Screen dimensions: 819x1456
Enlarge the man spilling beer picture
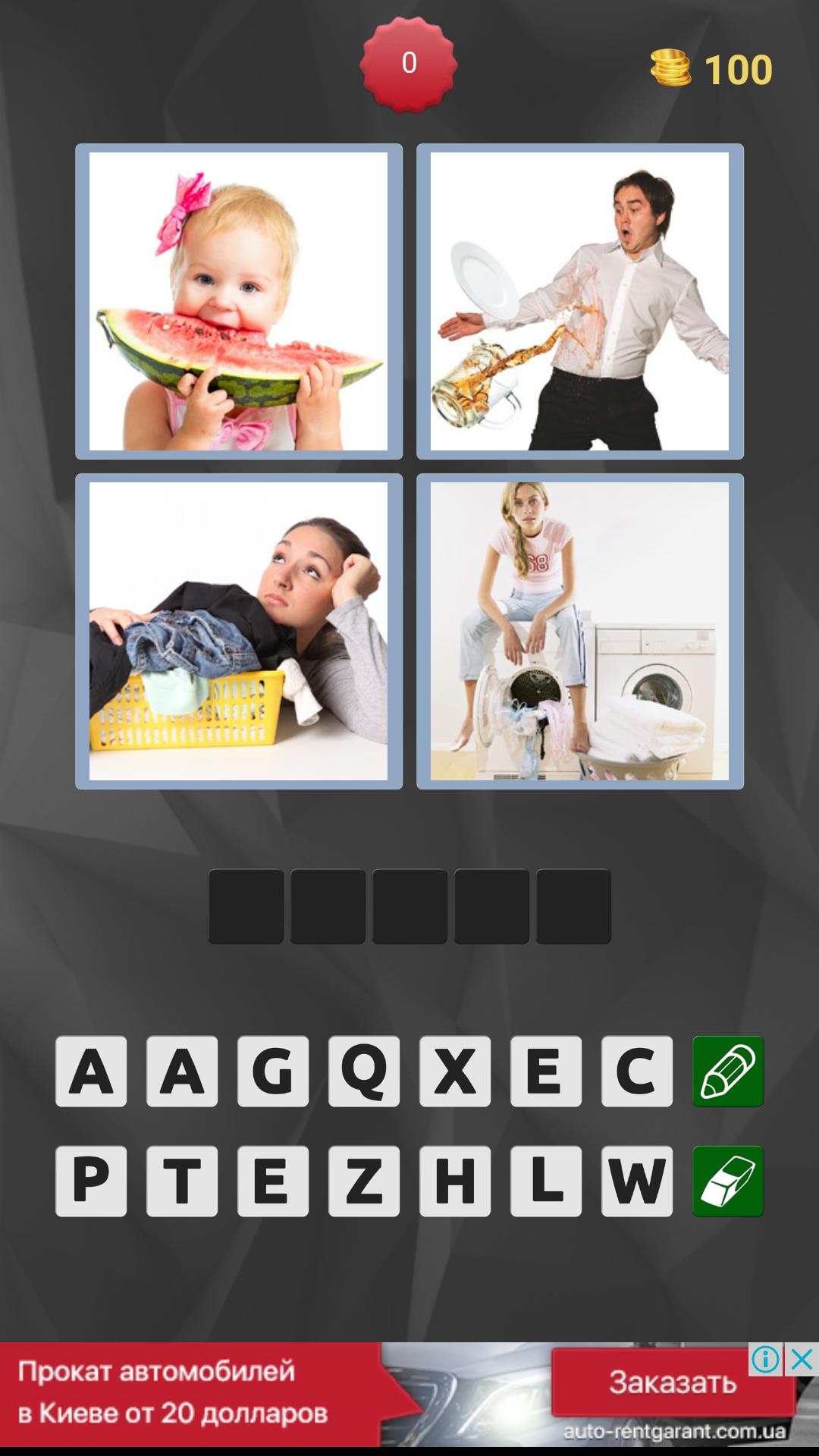[x=580, y=301]
